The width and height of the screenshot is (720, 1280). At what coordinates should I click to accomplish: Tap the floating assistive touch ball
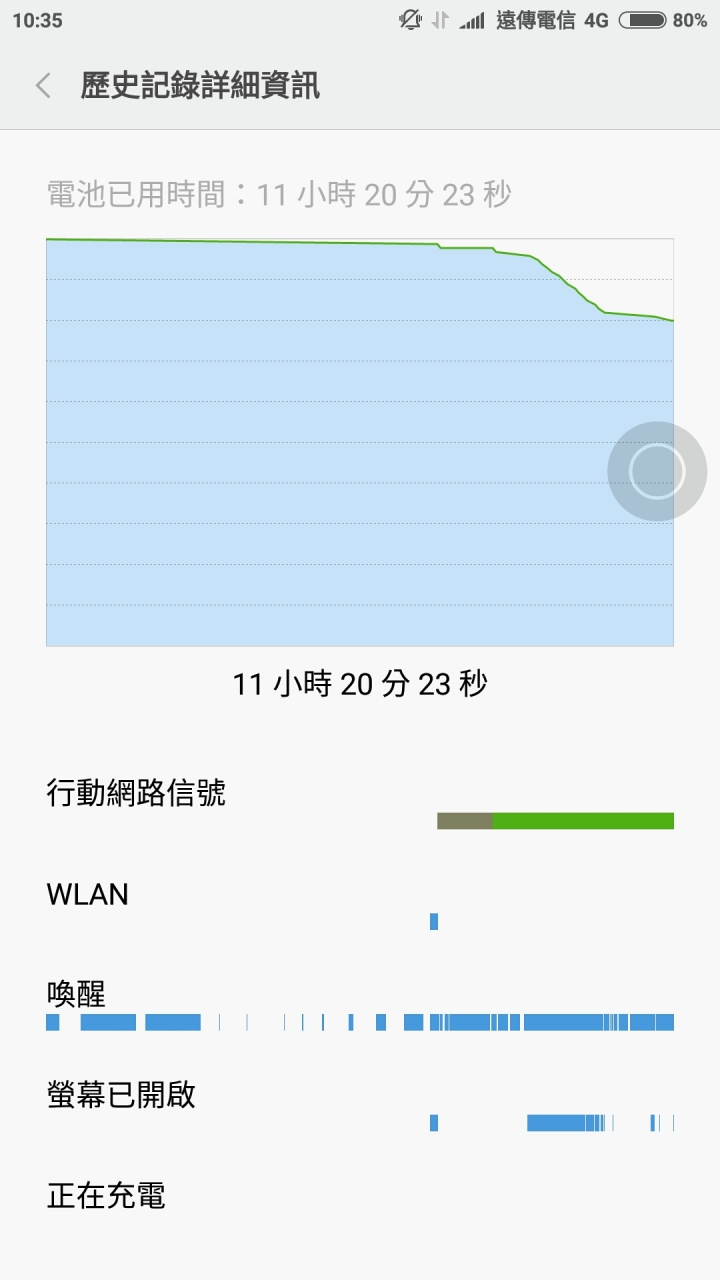[x=656, y=471]
